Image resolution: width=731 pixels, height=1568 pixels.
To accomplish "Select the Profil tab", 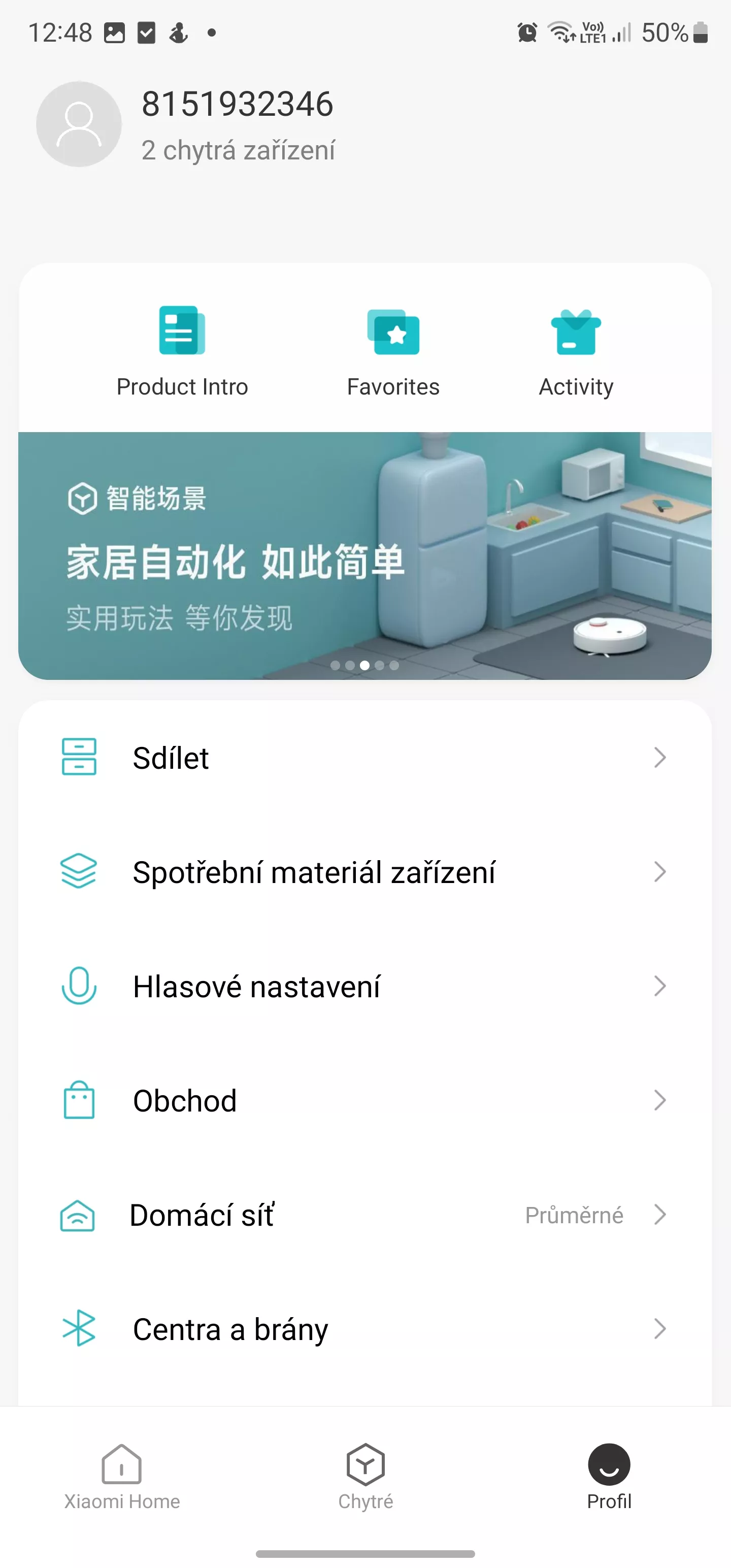I will (609, 1477).
